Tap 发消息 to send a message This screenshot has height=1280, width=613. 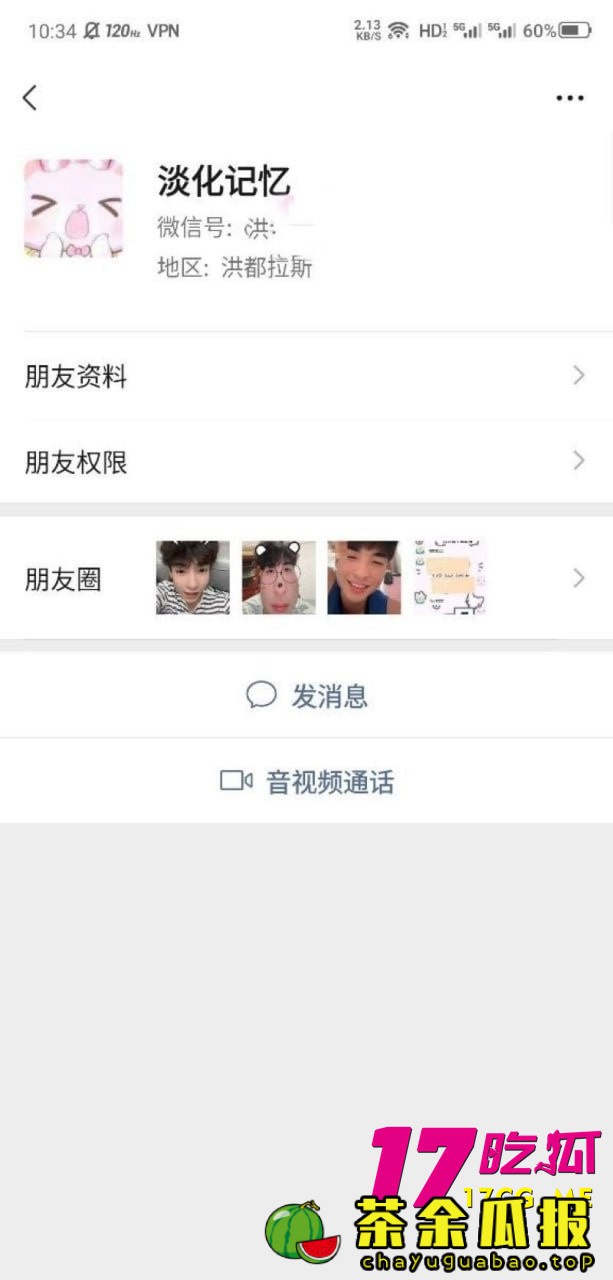tap(308, 696)
